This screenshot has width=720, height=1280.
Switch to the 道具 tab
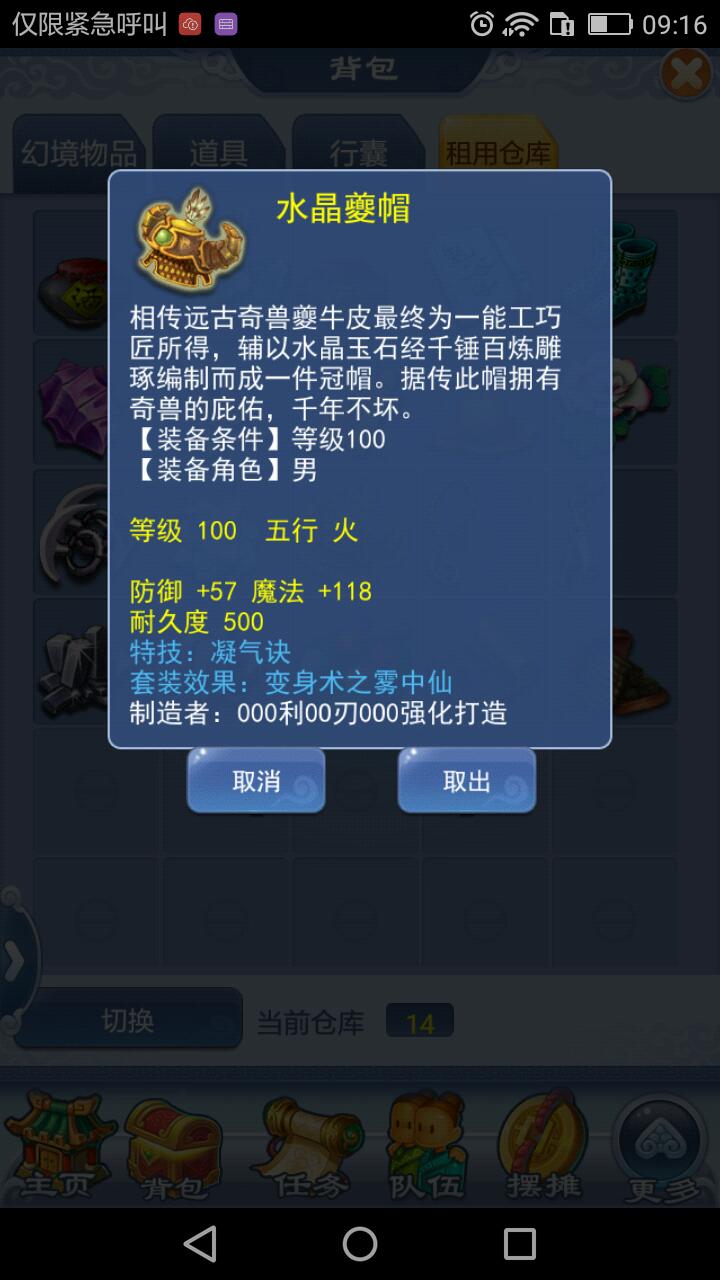tap(218, 153)
